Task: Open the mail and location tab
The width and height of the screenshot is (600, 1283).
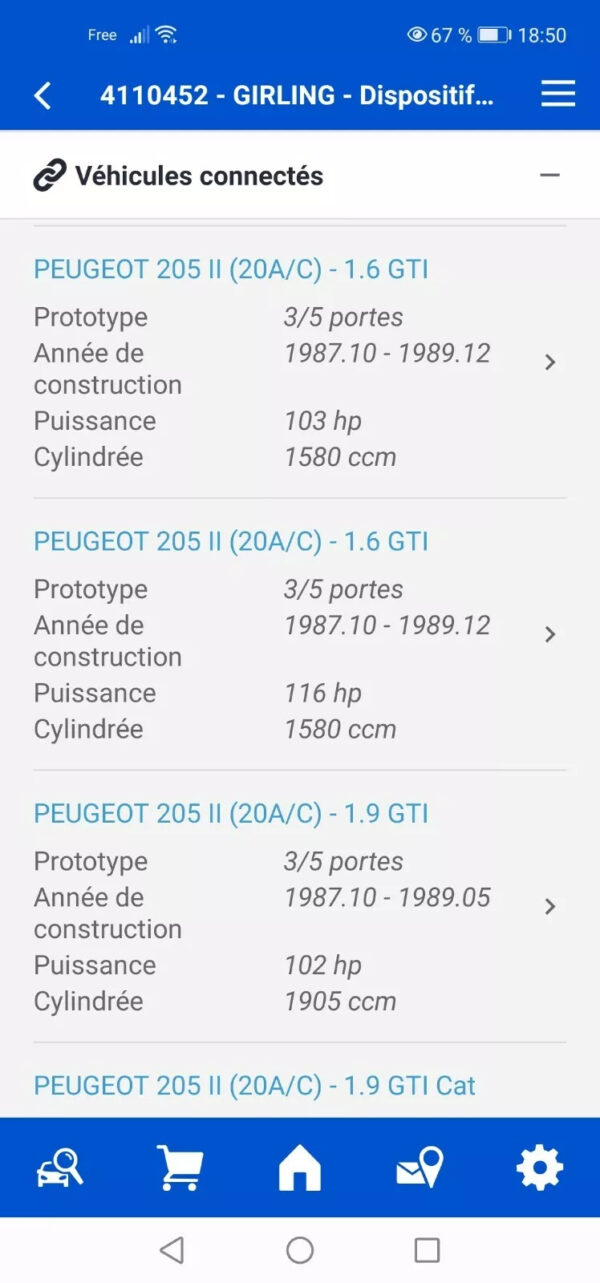Action: pos(420,1167)
